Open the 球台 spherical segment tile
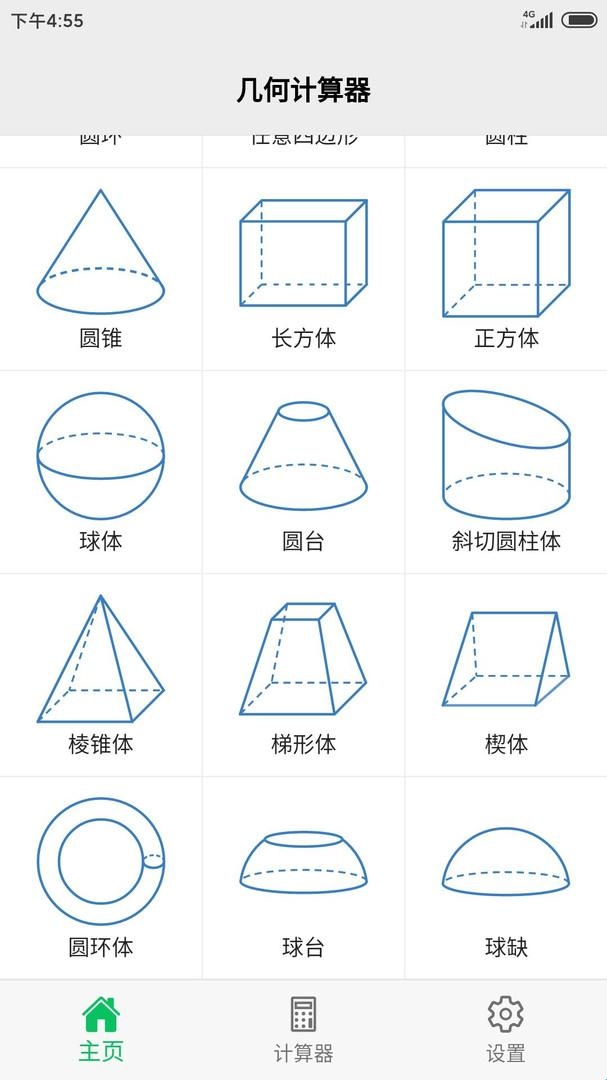The height and width of the screenshot is (1080, 607). [x=303, y=878]
